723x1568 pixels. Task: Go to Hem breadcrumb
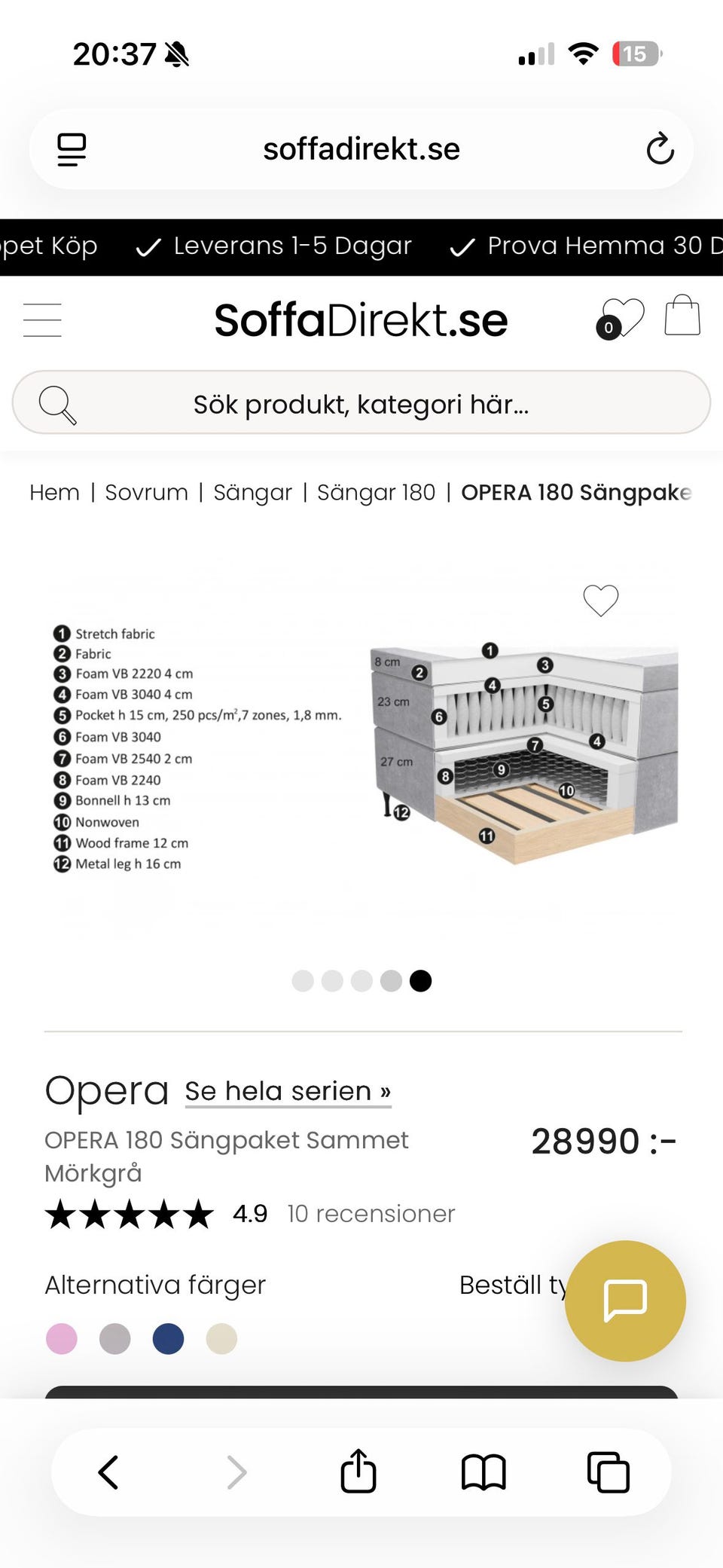point(54,492)
